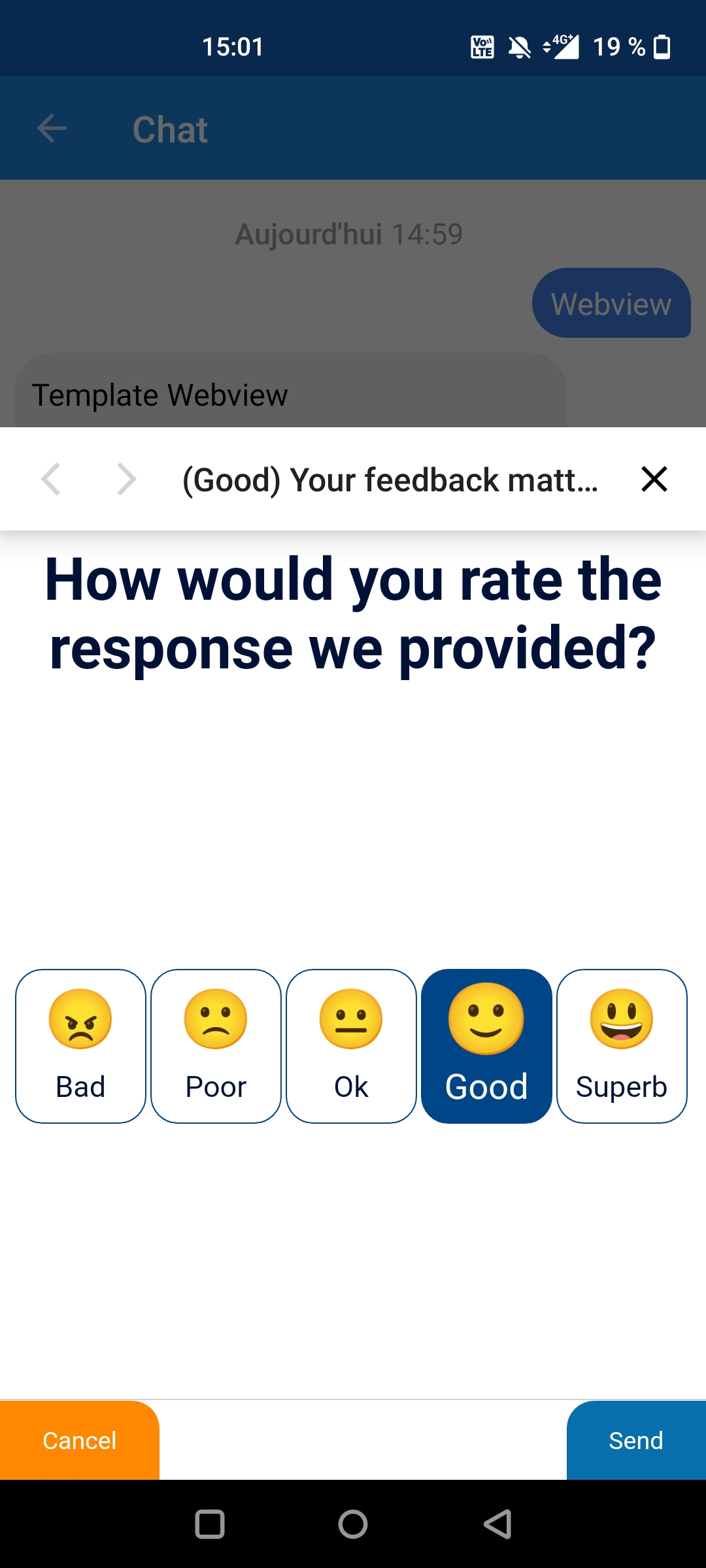This screenshot has height=1568, width=706.
Task: Cancel the feedback form
Action: point(79,1441)
